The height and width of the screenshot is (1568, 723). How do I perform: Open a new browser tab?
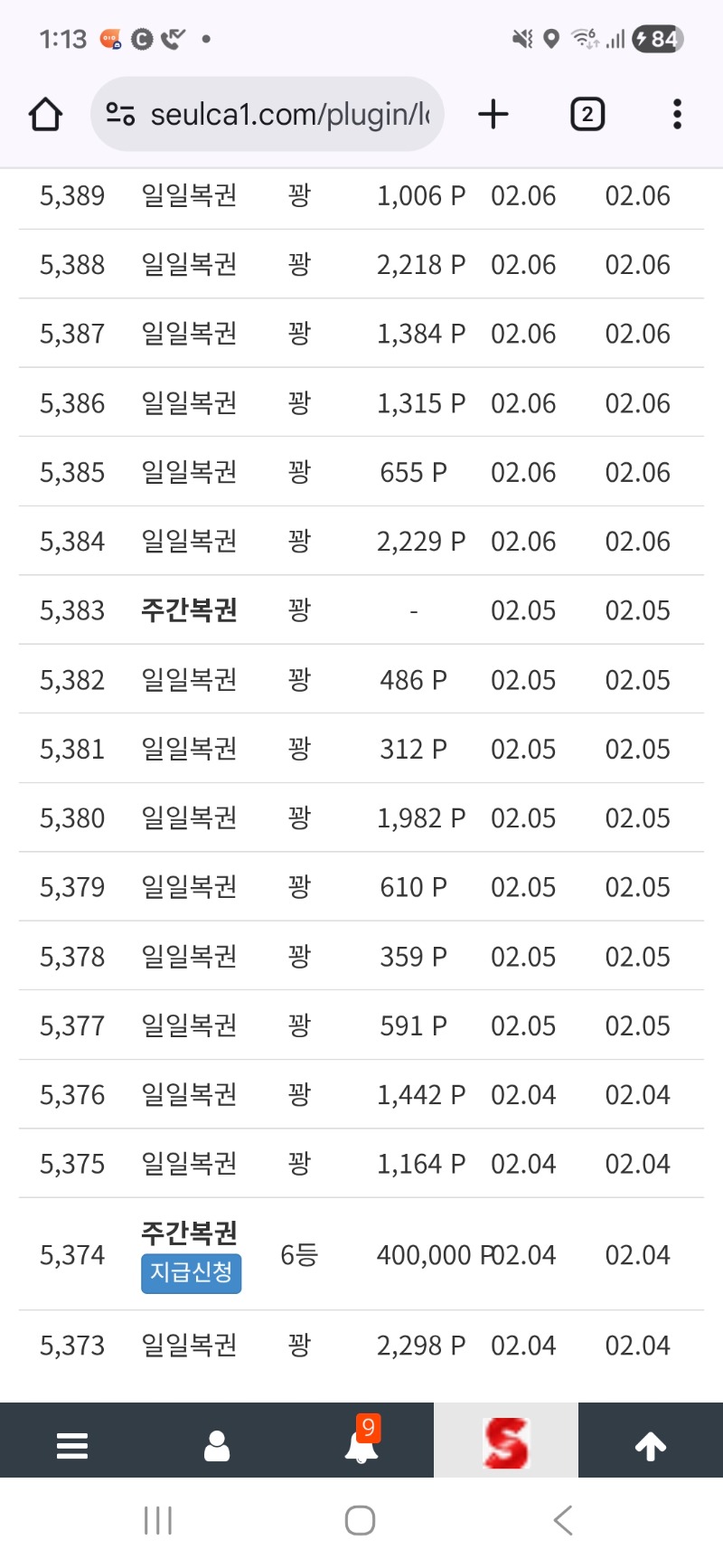coord(493,115)
